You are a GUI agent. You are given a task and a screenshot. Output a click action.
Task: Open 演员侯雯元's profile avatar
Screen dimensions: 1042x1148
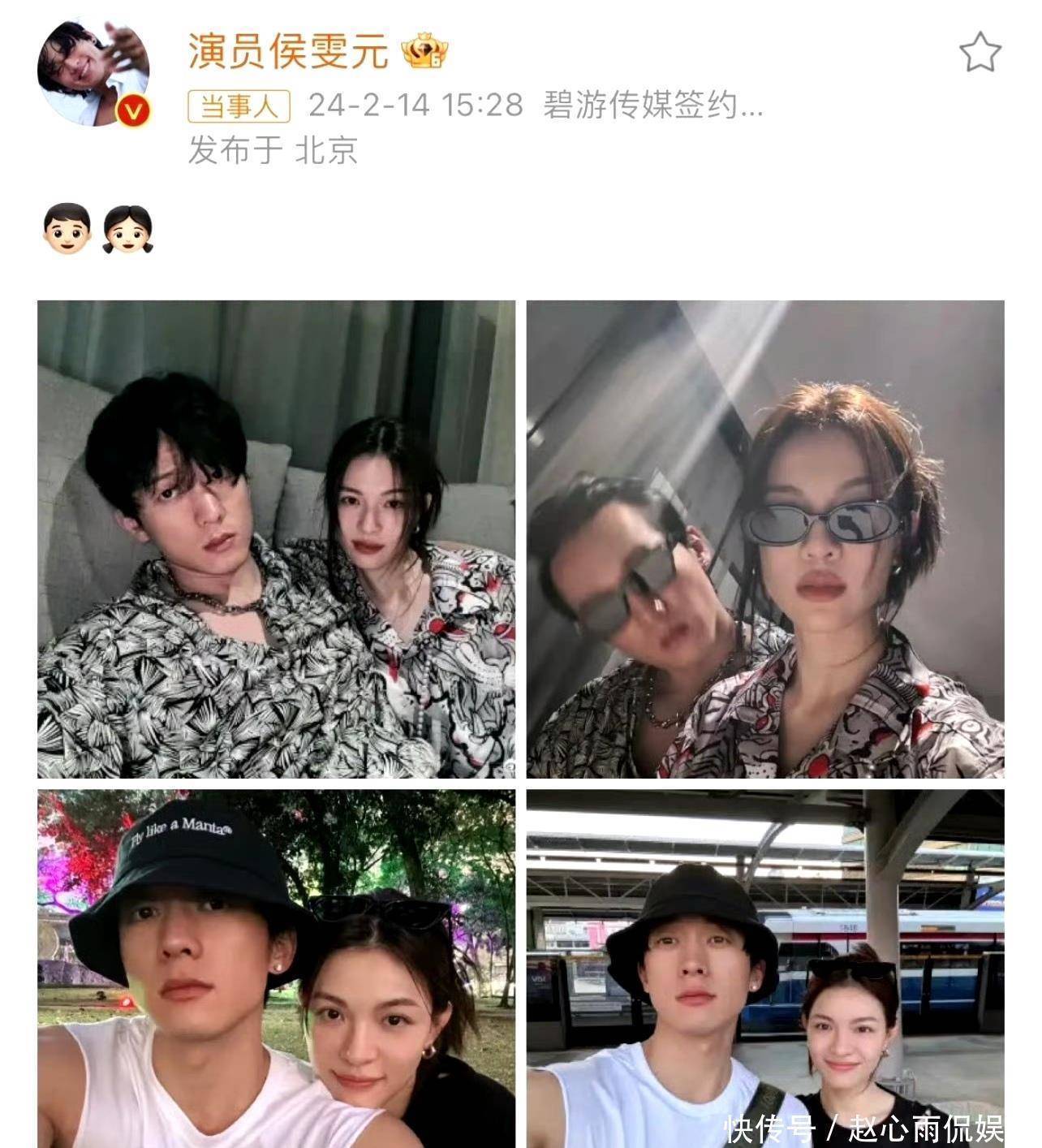click(94, 71)
